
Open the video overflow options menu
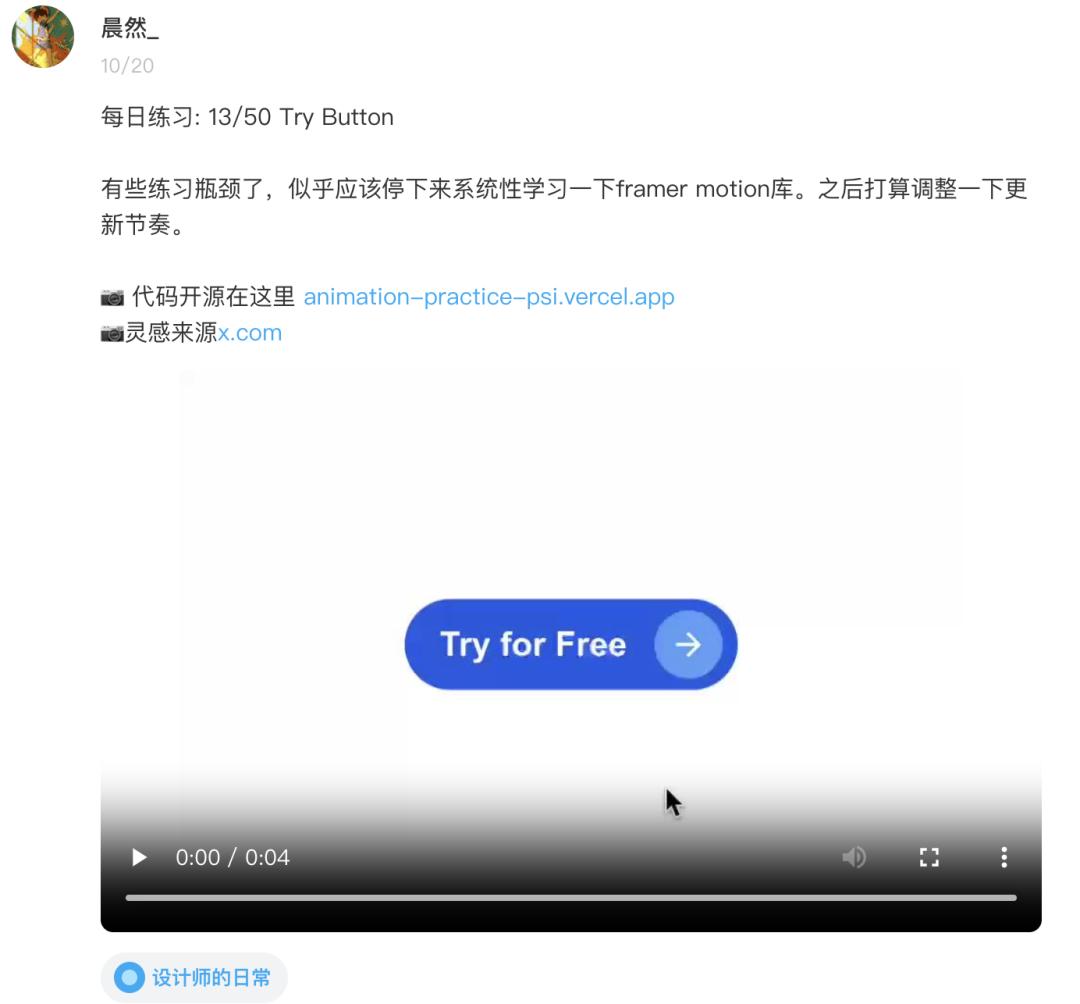pos(1004,857)
